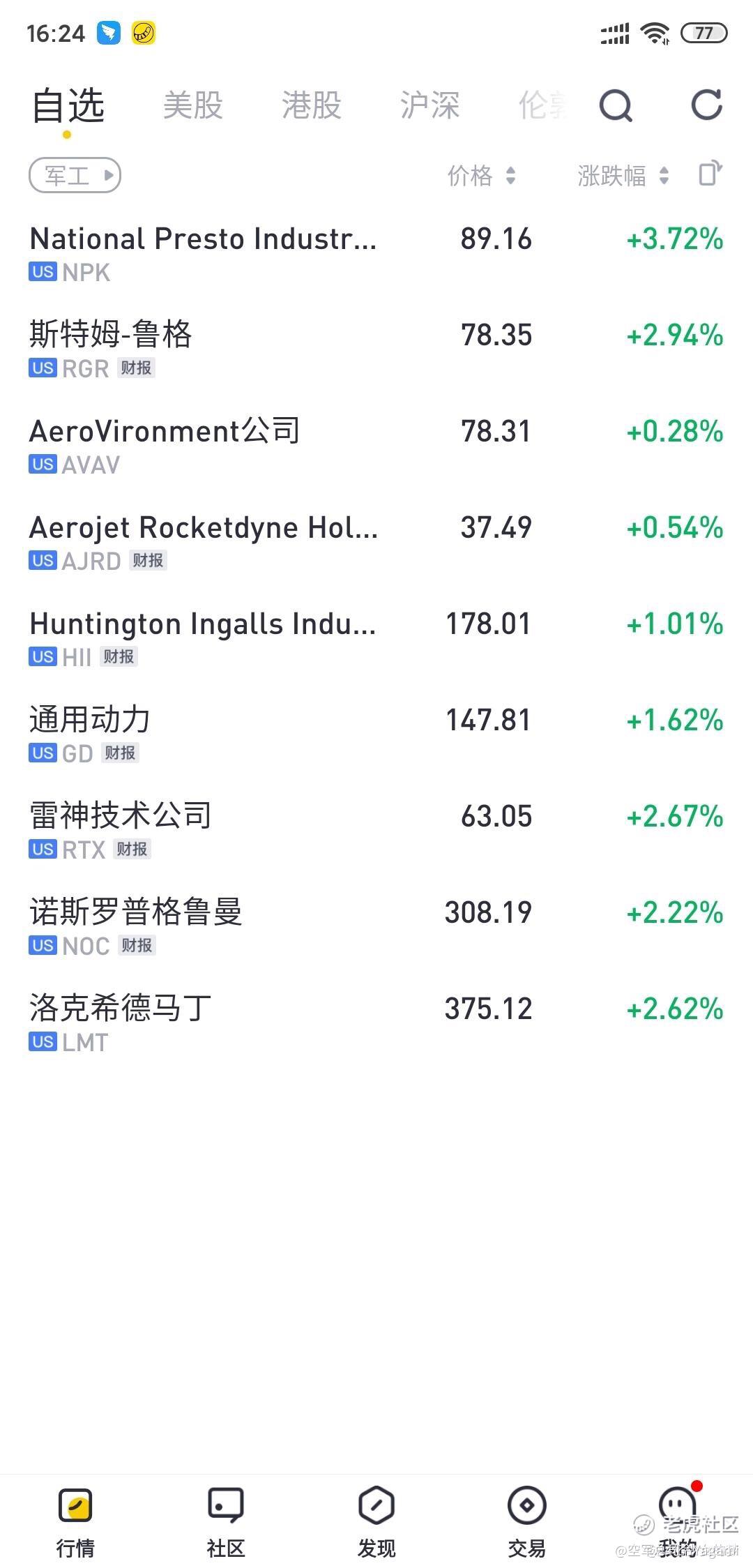This screenshot has height=1568, width=753.
Task: Expand the 军工 group selector
Action: [75, 175]
